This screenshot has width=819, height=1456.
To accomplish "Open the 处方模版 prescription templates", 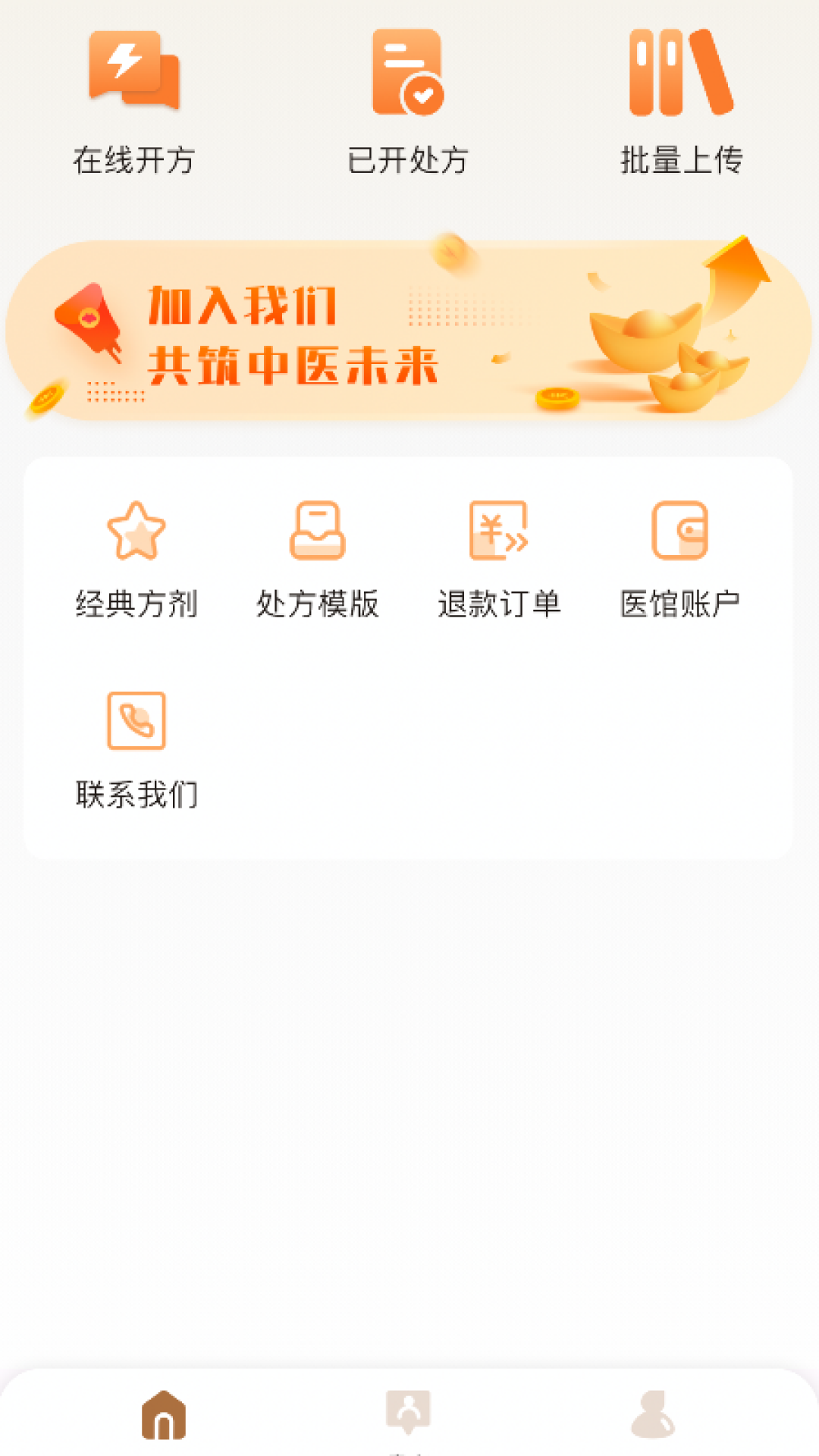I will pyautogui.click(x=318, y=561).
